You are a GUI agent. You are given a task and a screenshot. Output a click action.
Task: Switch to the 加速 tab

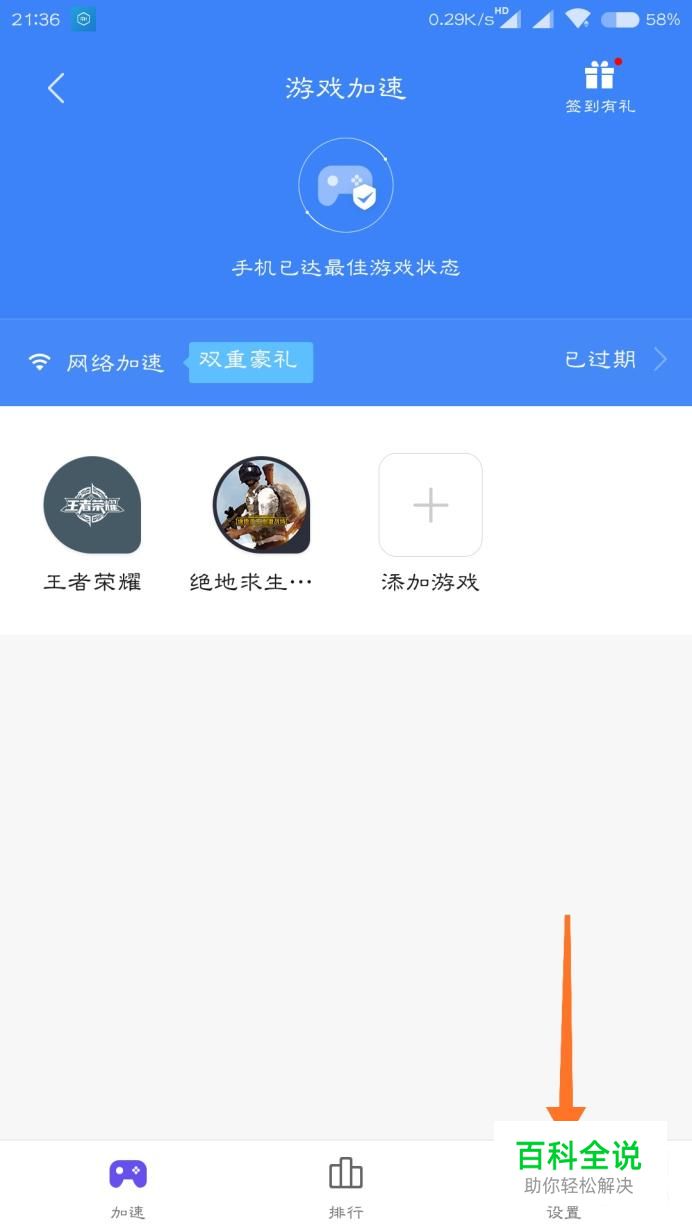128,1187
